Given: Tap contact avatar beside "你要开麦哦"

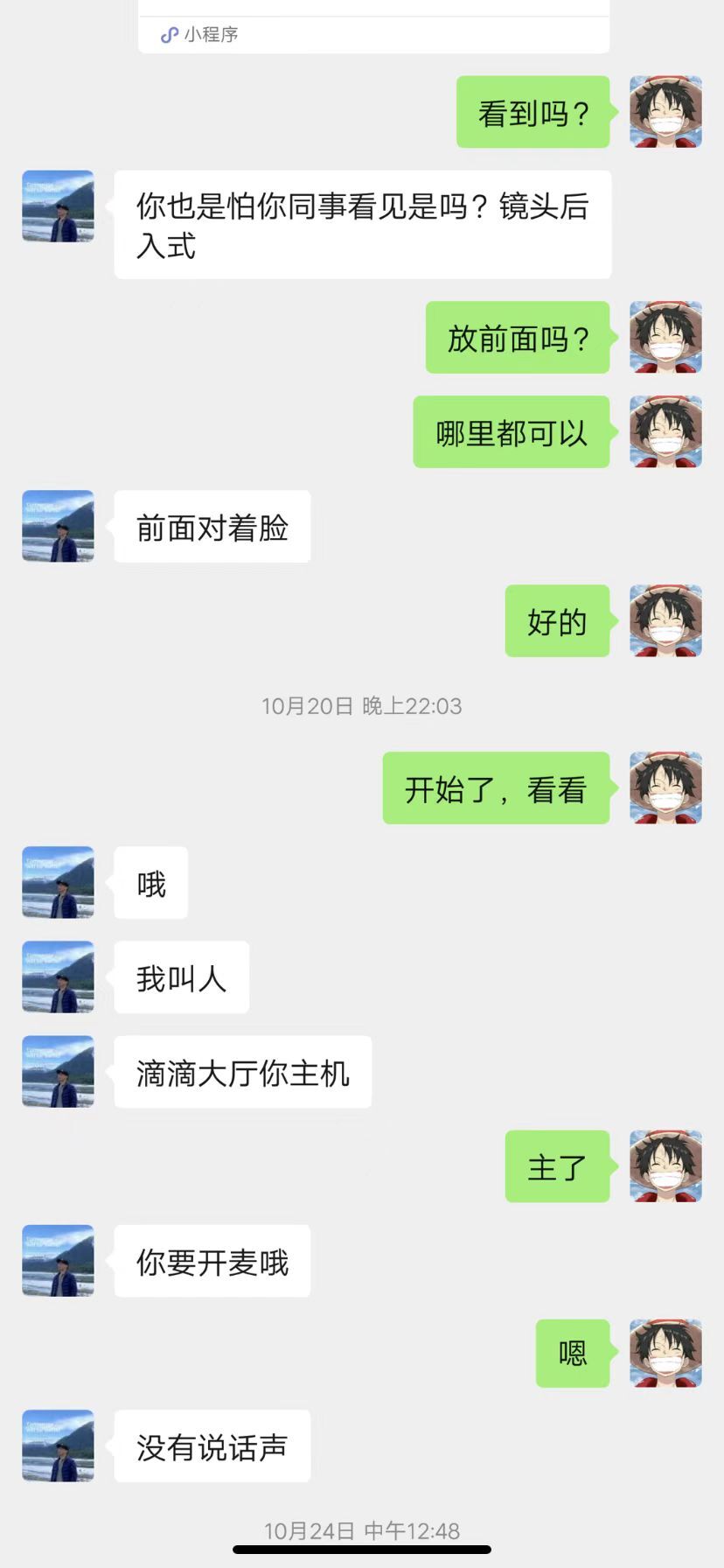Looking at the screenshot, I should click(x=57, y=1260).
